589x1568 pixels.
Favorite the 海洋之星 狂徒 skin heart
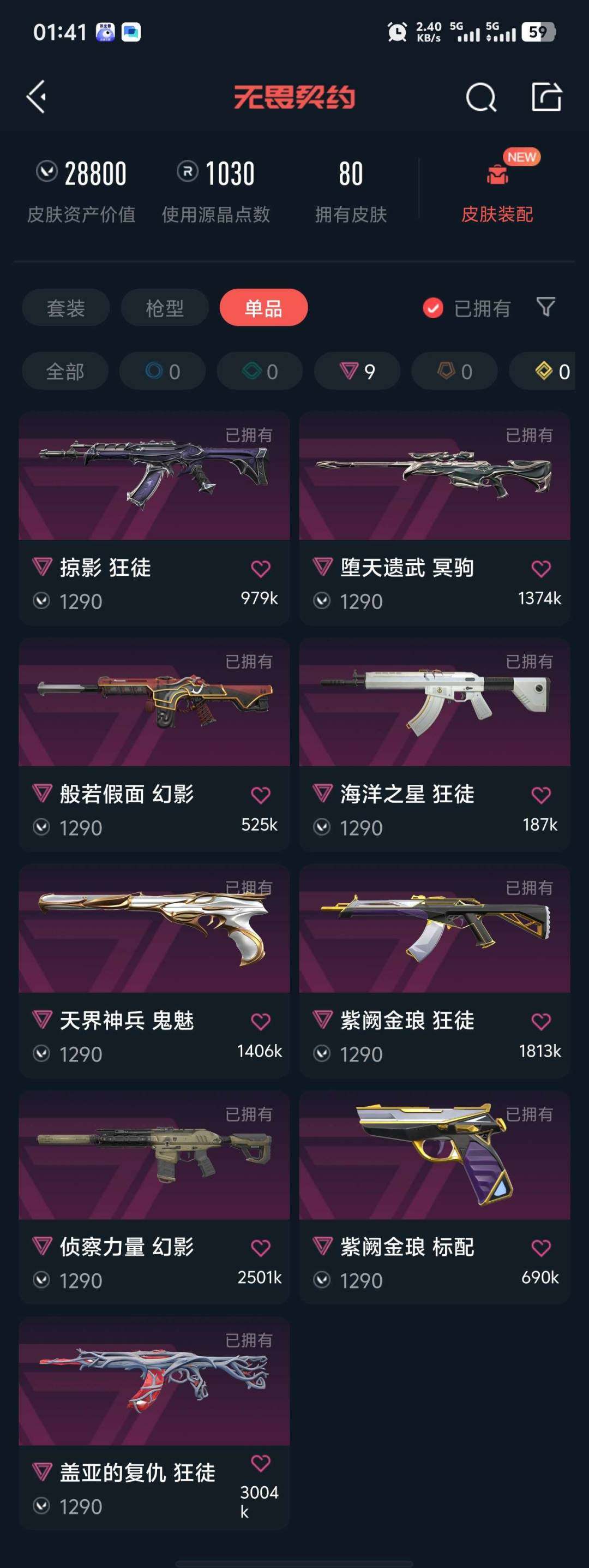tap(539, 794)
